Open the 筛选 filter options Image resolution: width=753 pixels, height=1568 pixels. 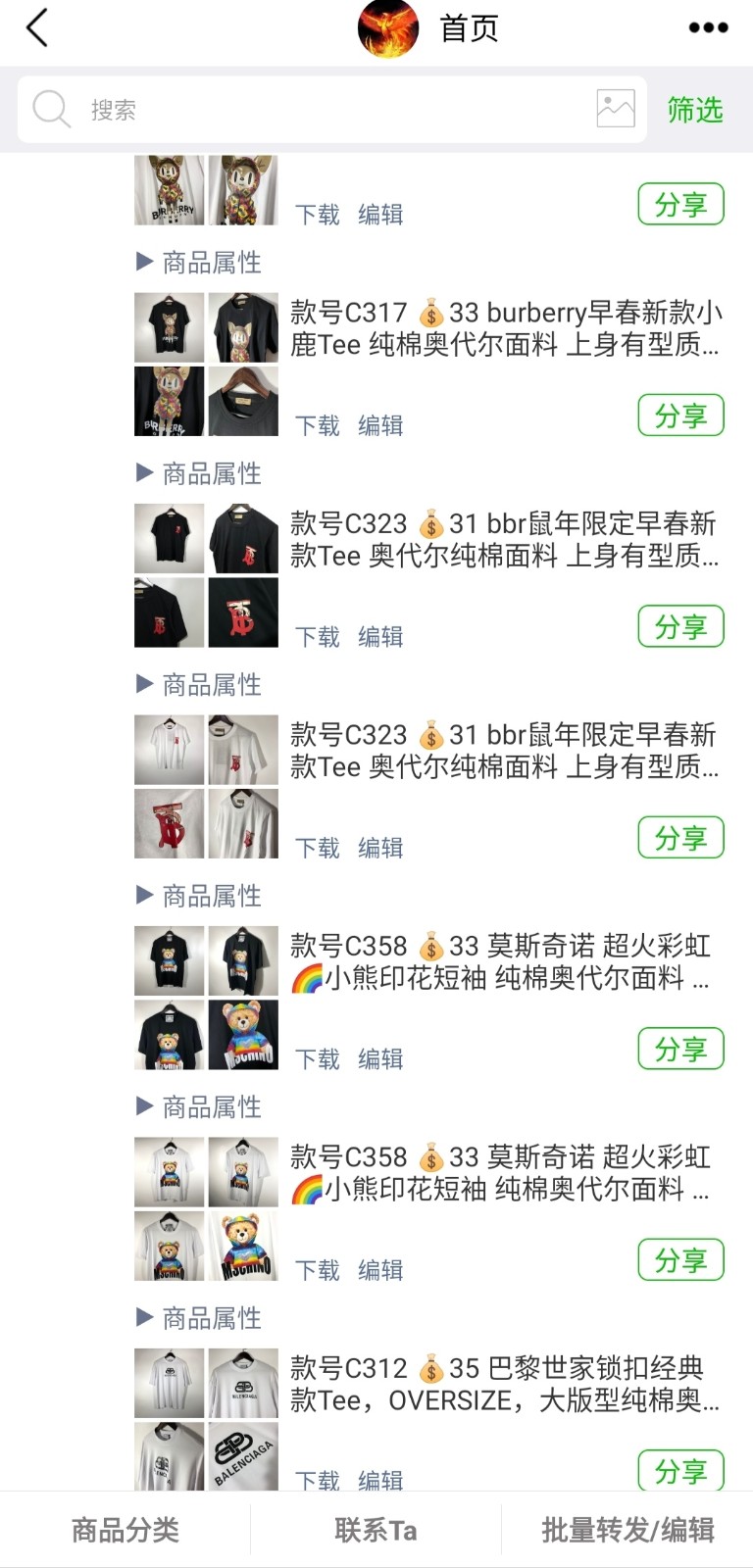point(694,110)
